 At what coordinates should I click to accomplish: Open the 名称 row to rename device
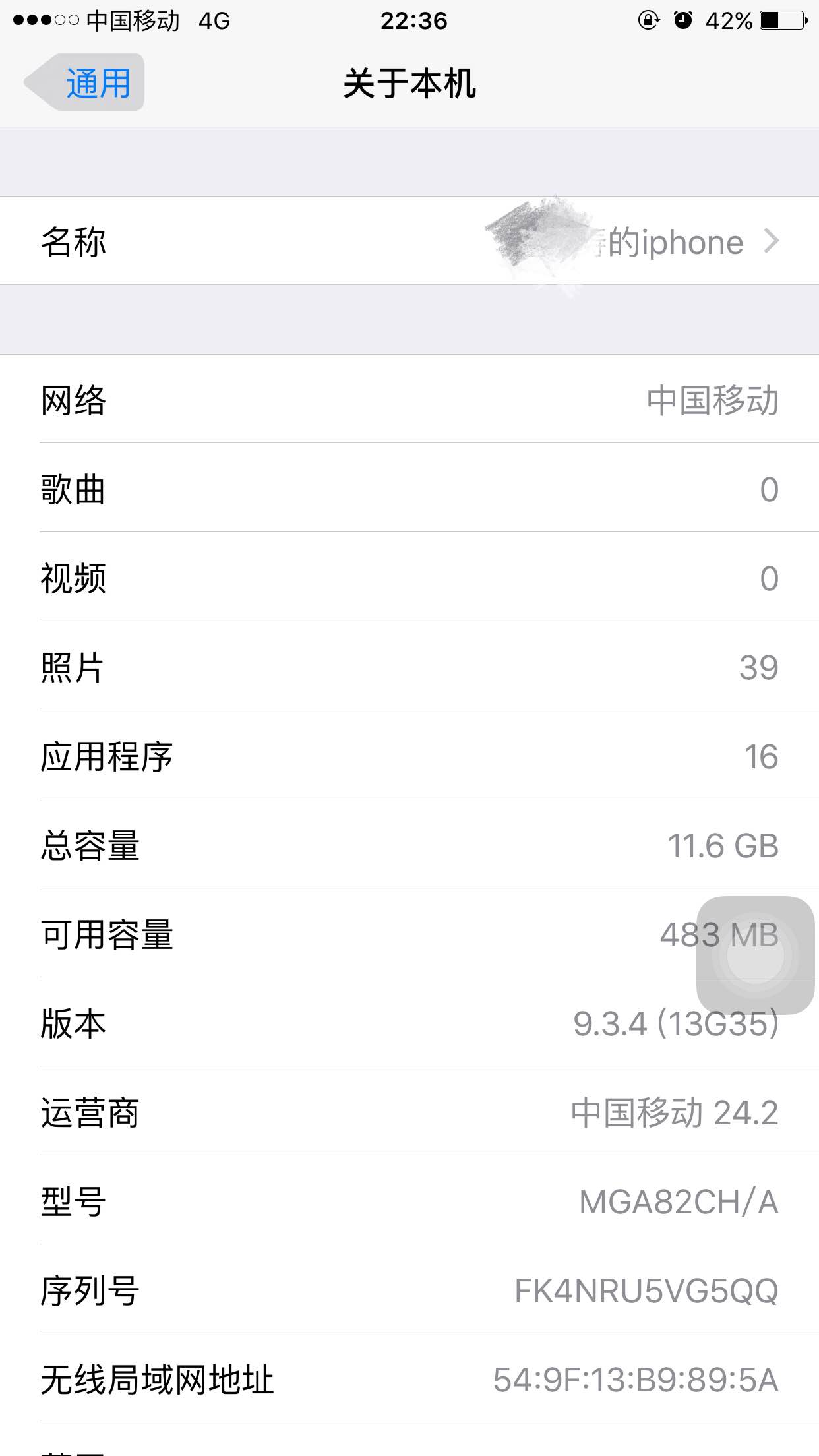tap(409, 241)
